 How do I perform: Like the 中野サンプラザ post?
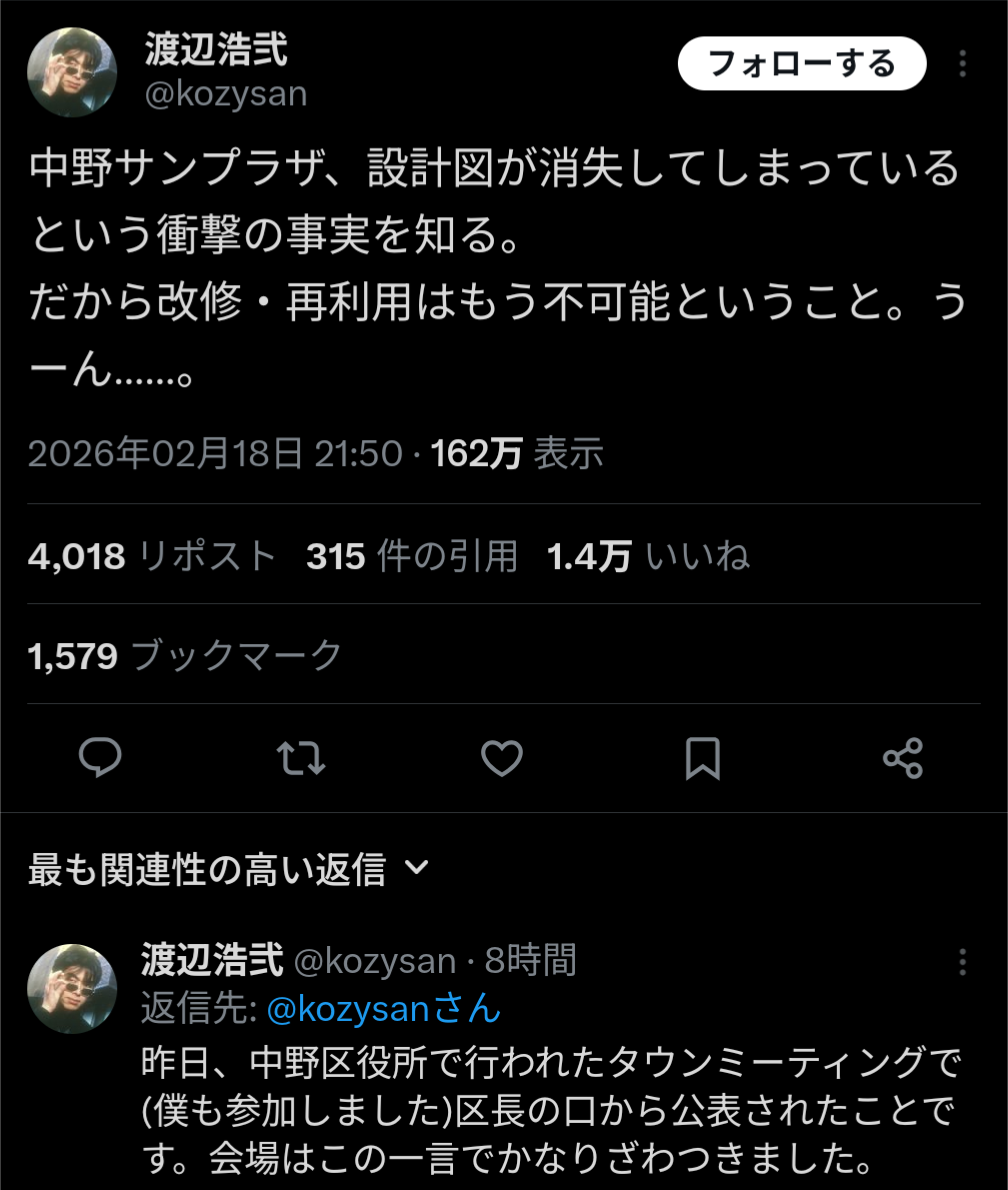(x=502, y=758)
